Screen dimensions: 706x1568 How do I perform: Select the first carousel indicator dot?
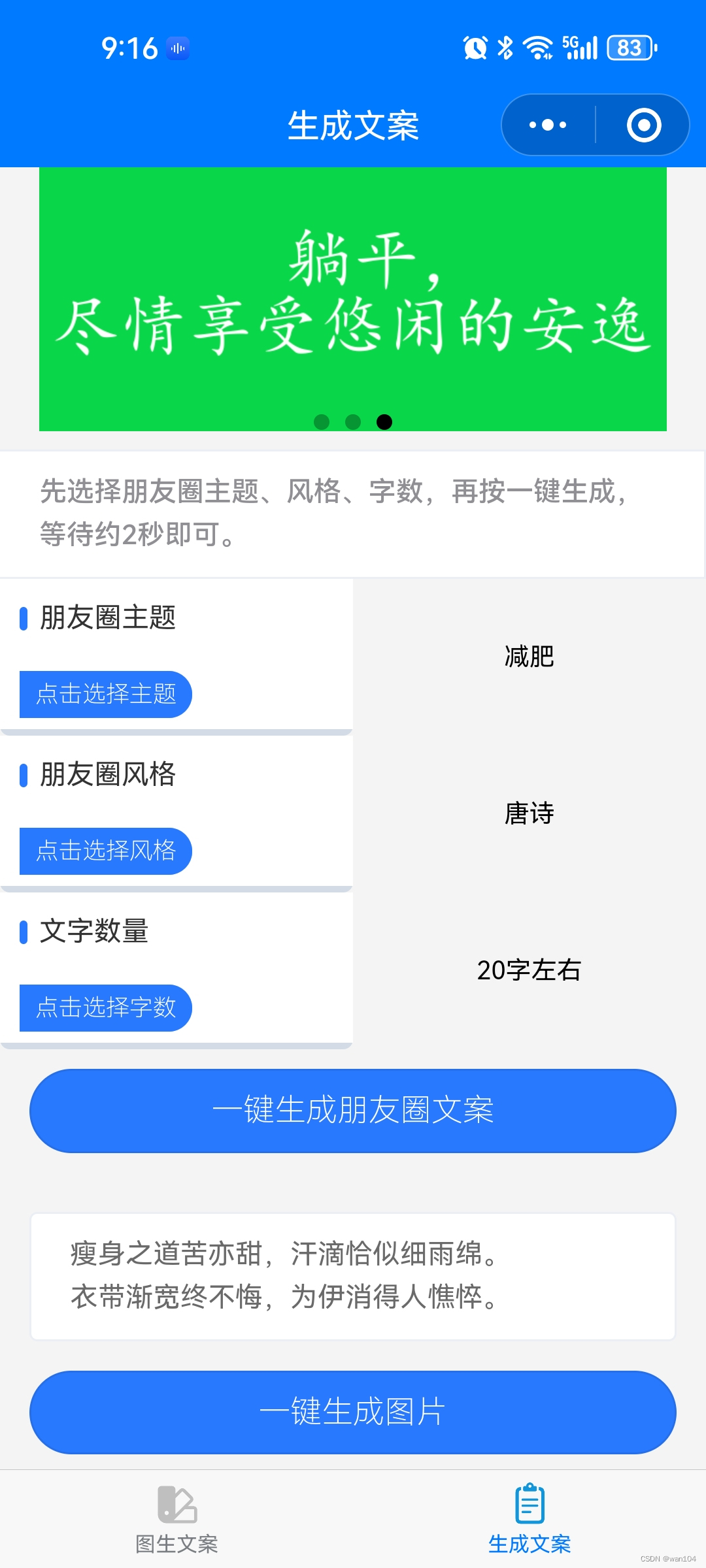322,423
